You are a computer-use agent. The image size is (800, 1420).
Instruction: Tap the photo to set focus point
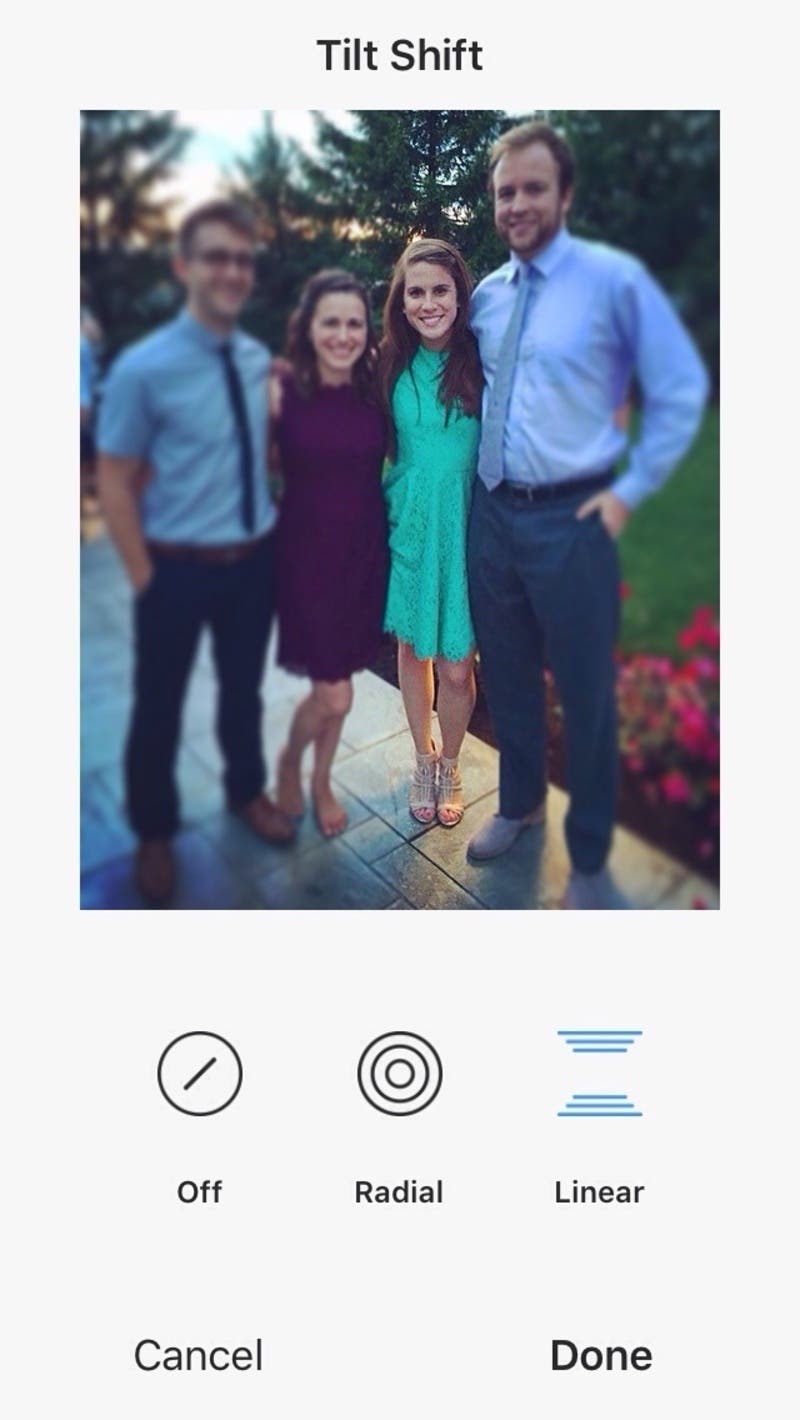pos(400,510)
